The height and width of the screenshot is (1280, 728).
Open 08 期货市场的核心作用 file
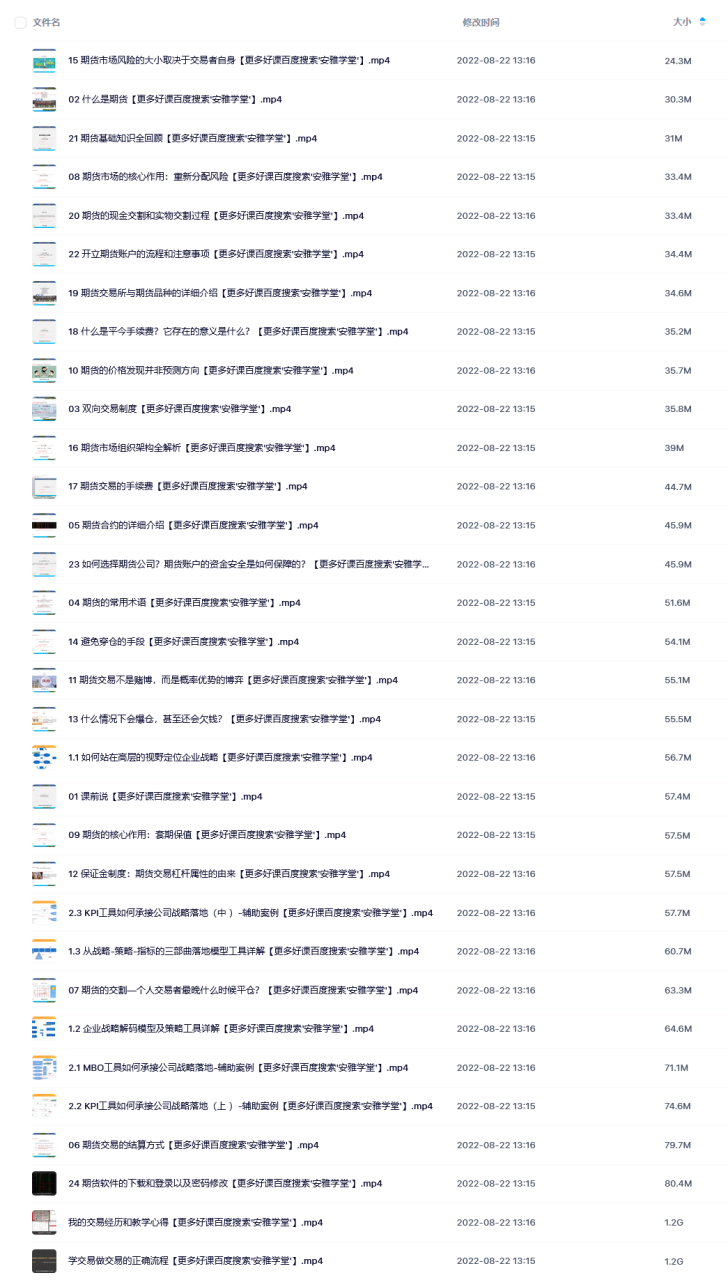[225, 177]
